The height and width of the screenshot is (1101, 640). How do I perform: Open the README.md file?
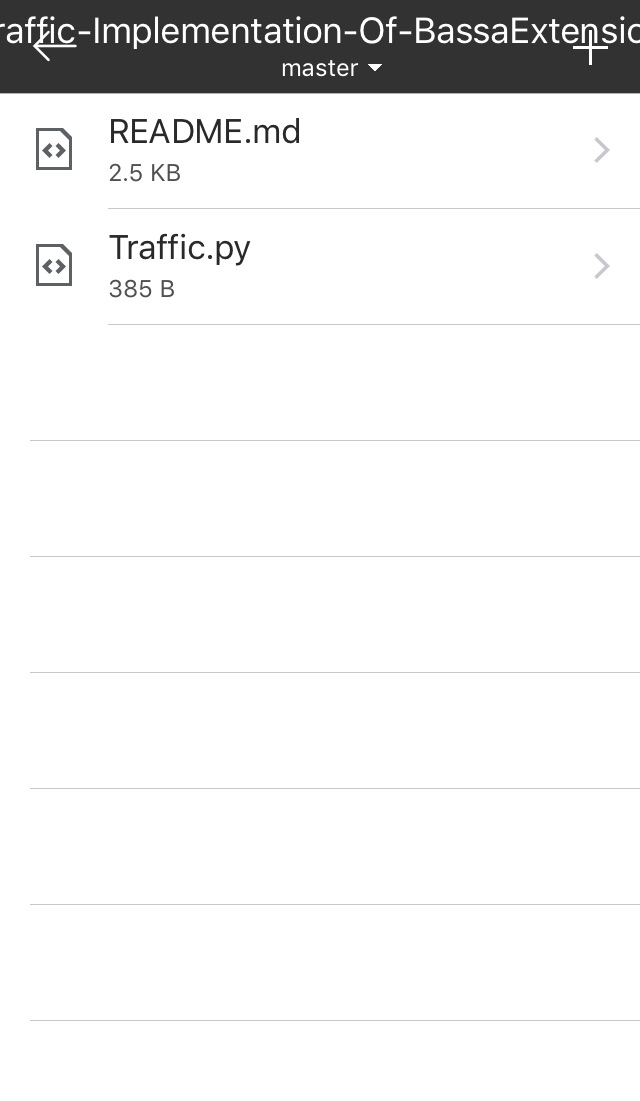pos(320,150)
